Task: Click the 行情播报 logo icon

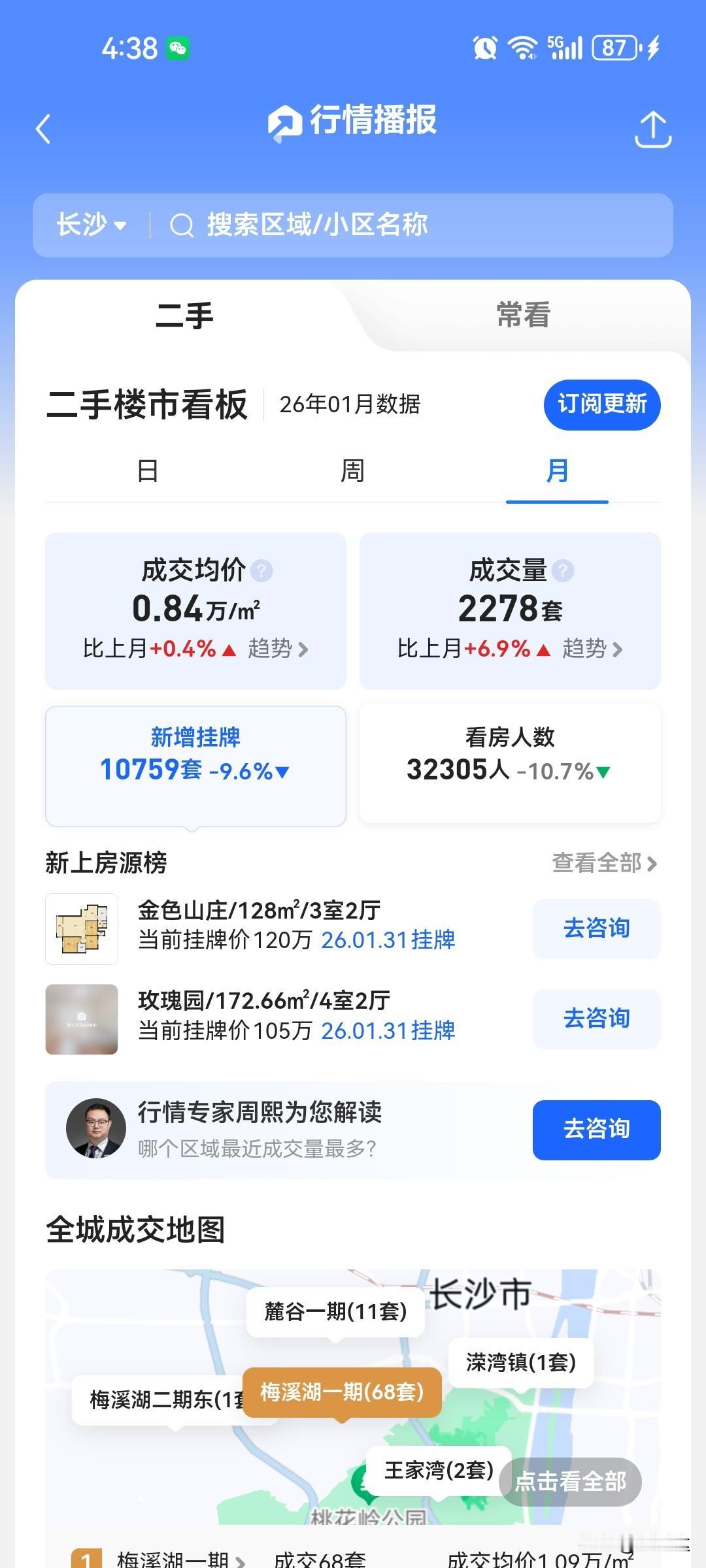Action: coord(282,121)
